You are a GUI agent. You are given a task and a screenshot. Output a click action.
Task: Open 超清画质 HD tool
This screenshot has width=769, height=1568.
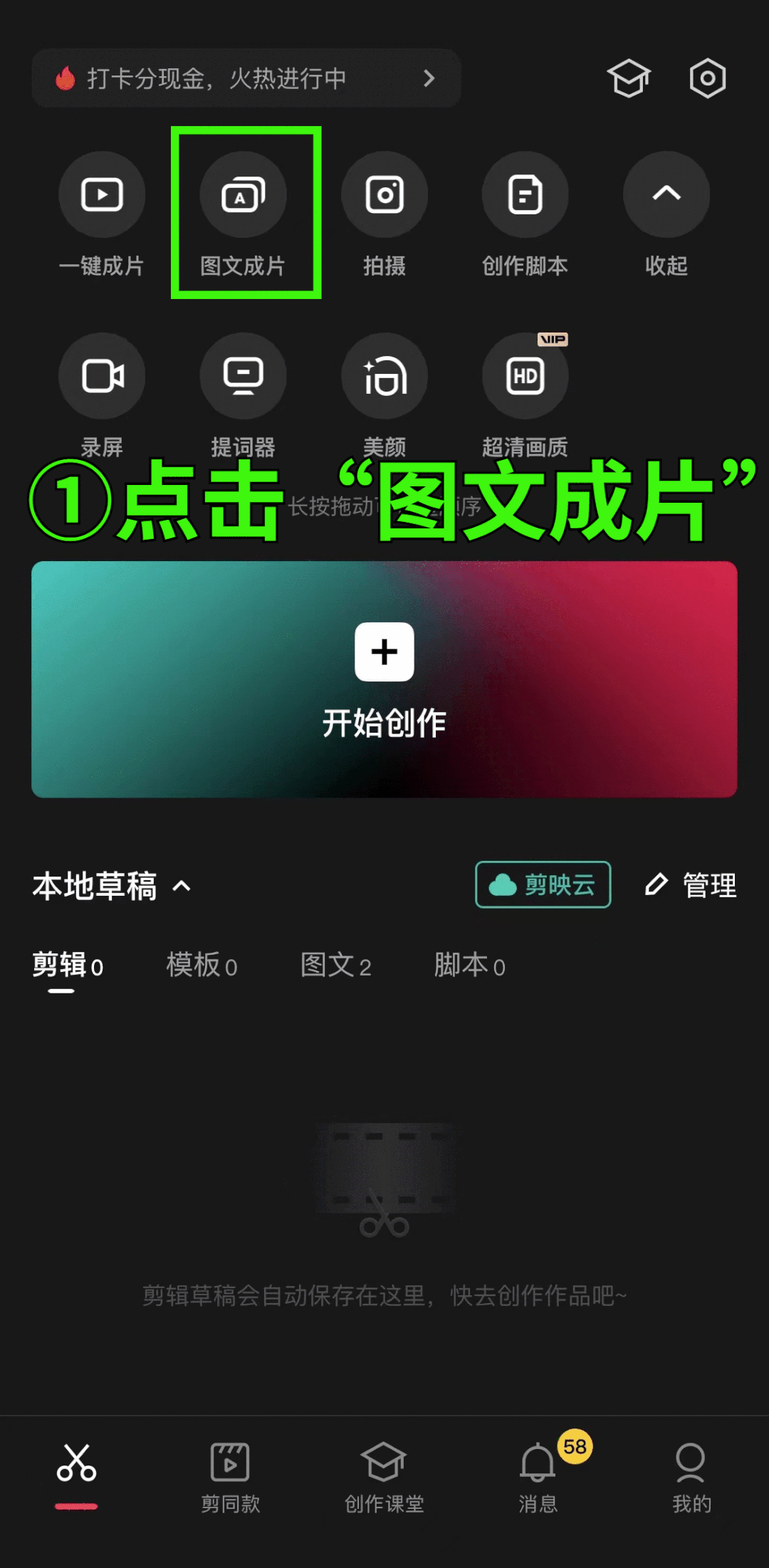point(525,395)
